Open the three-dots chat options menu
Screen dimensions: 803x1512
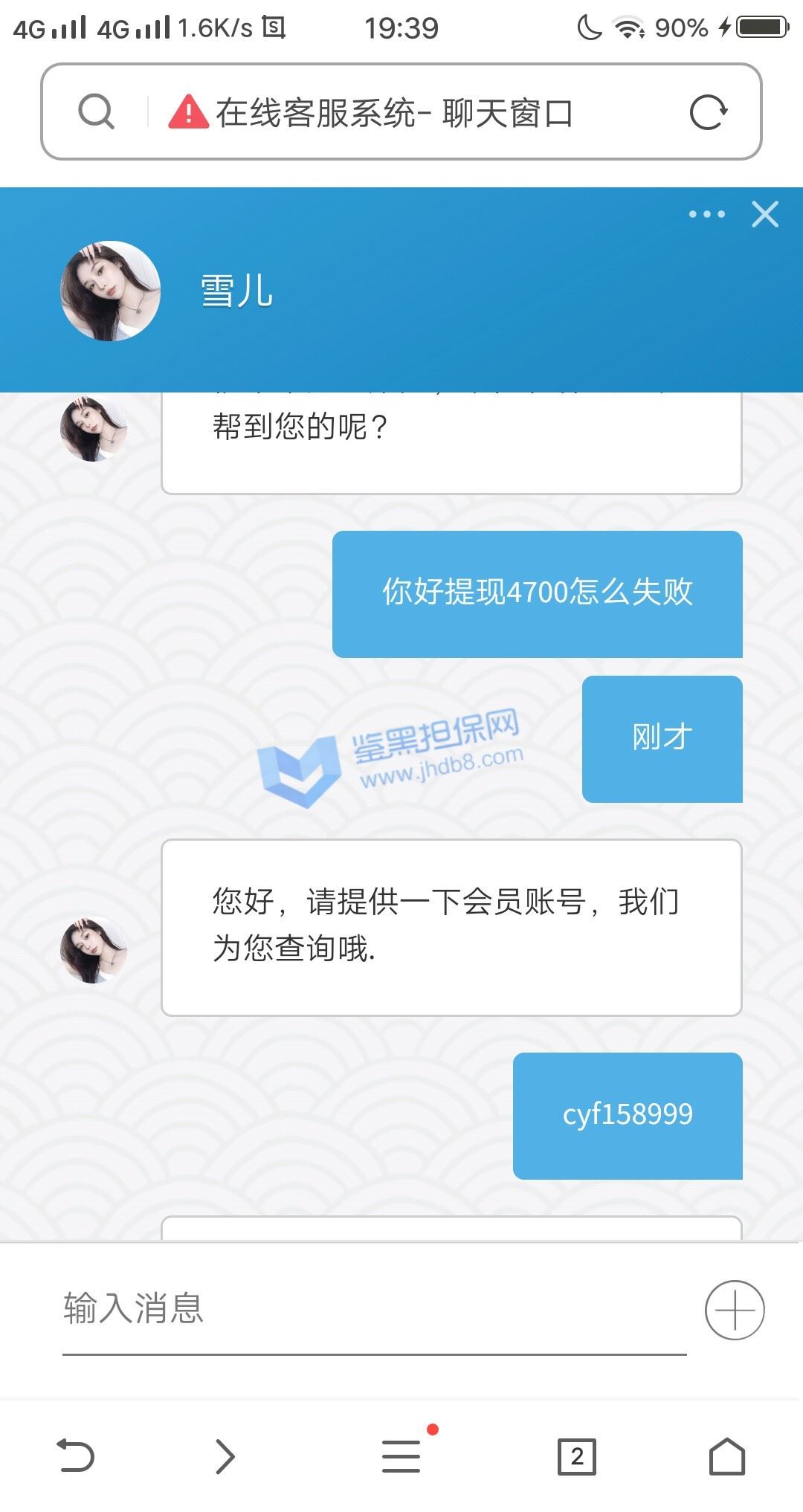(x=706, y=214)
